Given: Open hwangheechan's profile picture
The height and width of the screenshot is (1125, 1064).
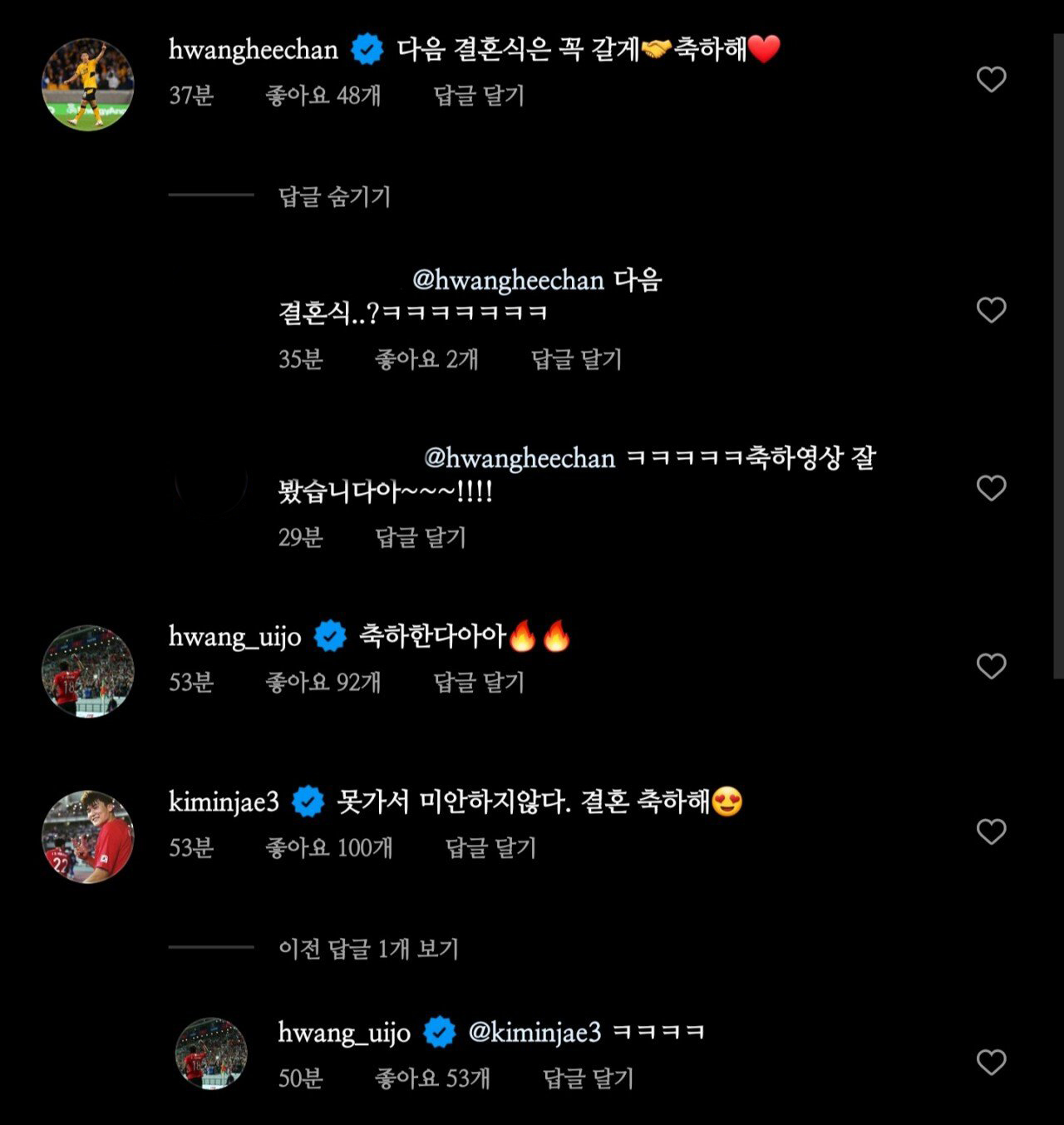Looking at the screenshot, I should click(x=88, y=84).
